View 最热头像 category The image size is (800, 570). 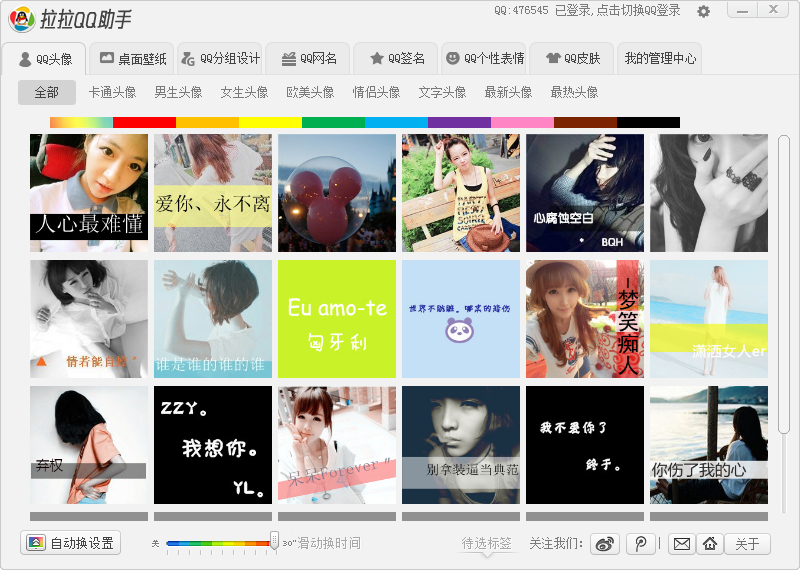coord(574,92)
